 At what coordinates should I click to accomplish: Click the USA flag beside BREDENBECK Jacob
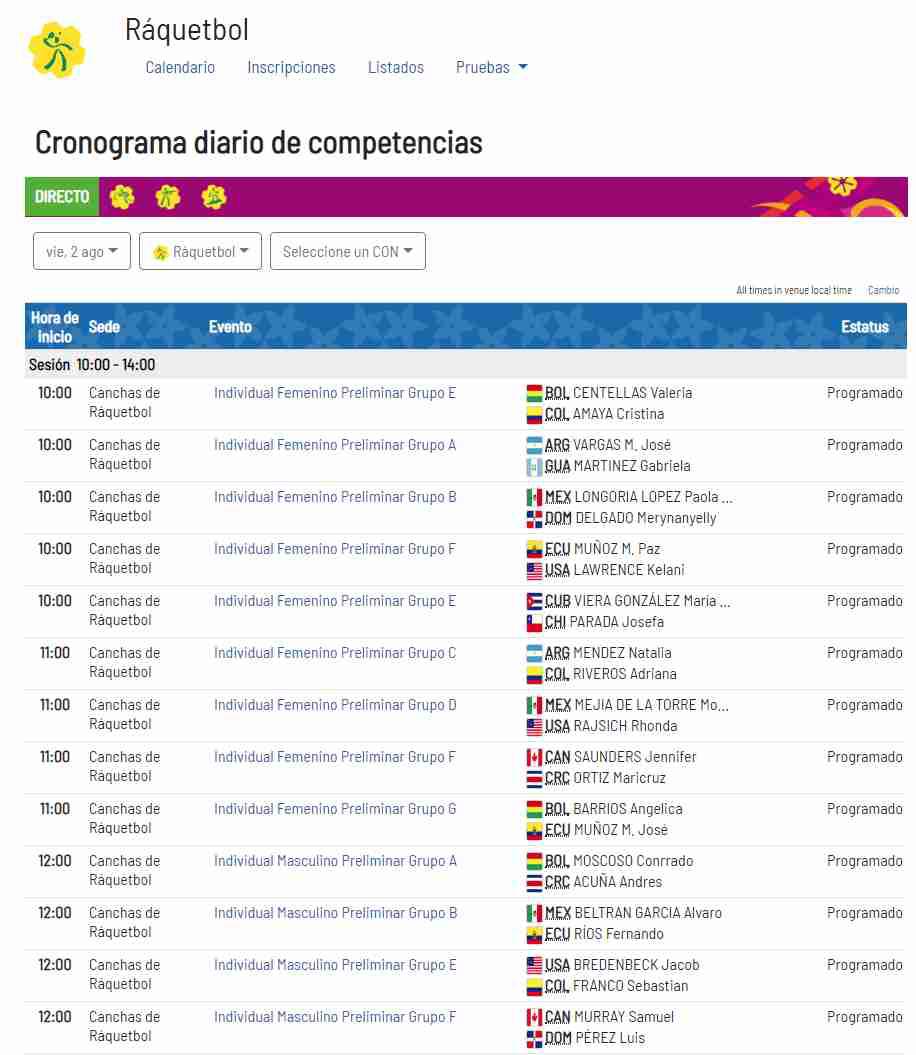coord(537,964)
